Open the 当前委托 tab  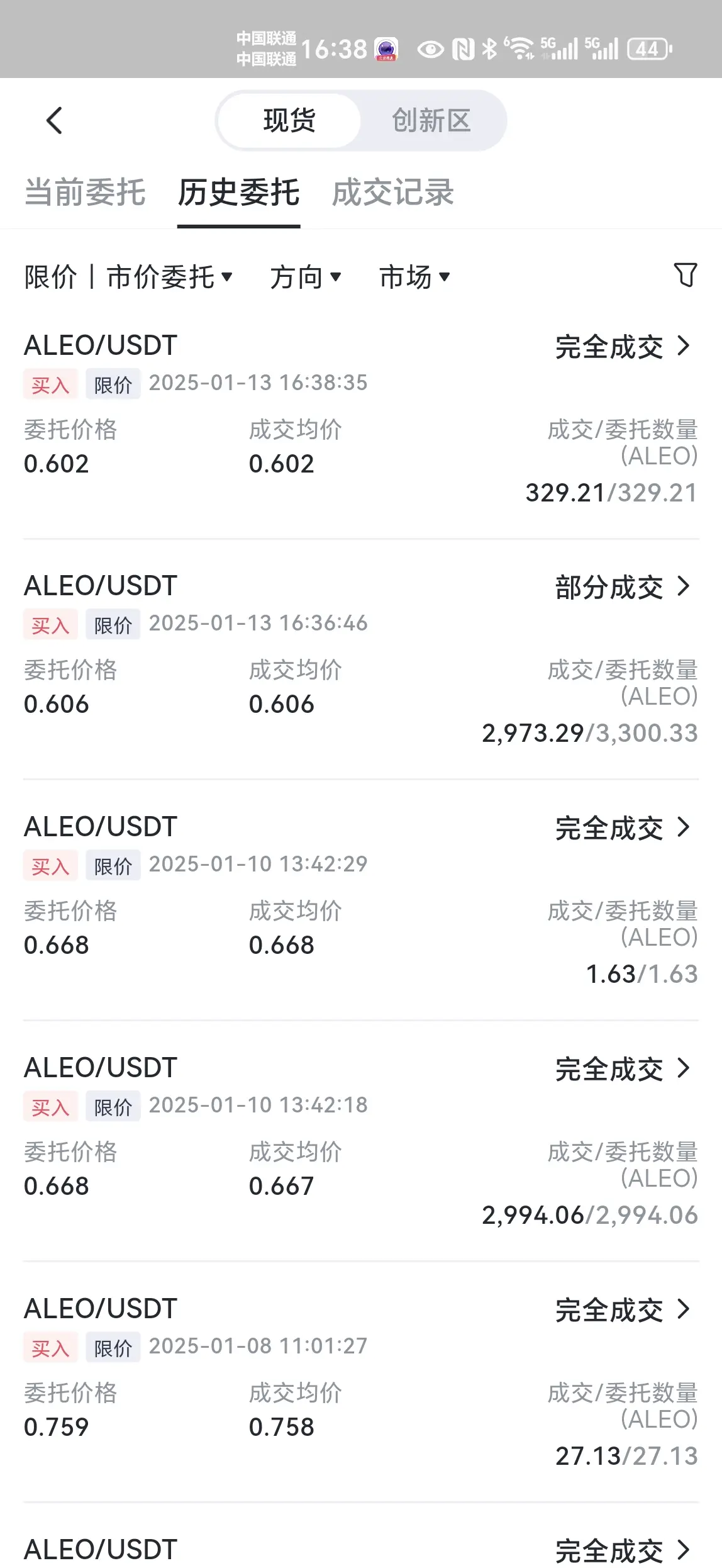point(85,193)
